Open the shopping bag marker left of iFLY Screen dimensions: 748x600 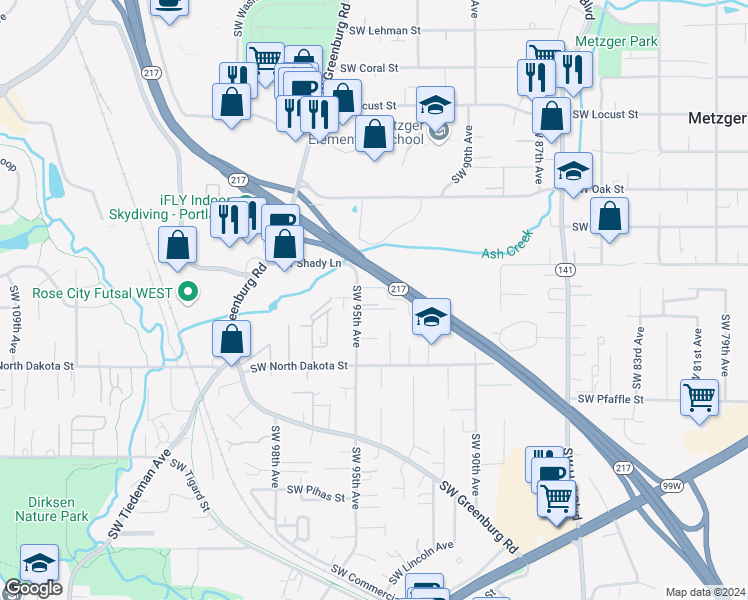pyautogui.click(x=178, y=246)
